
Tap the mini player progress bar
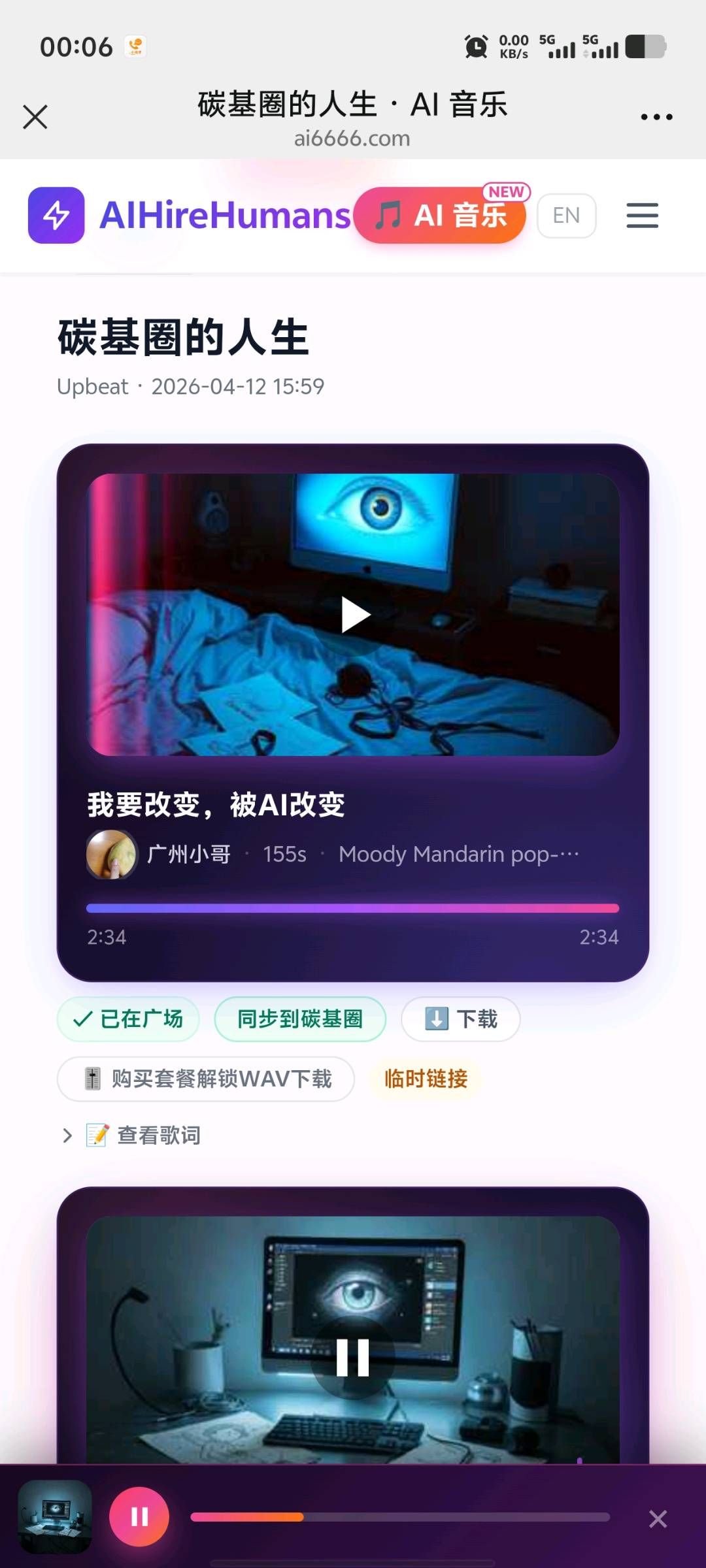[x=400, y=1517]
